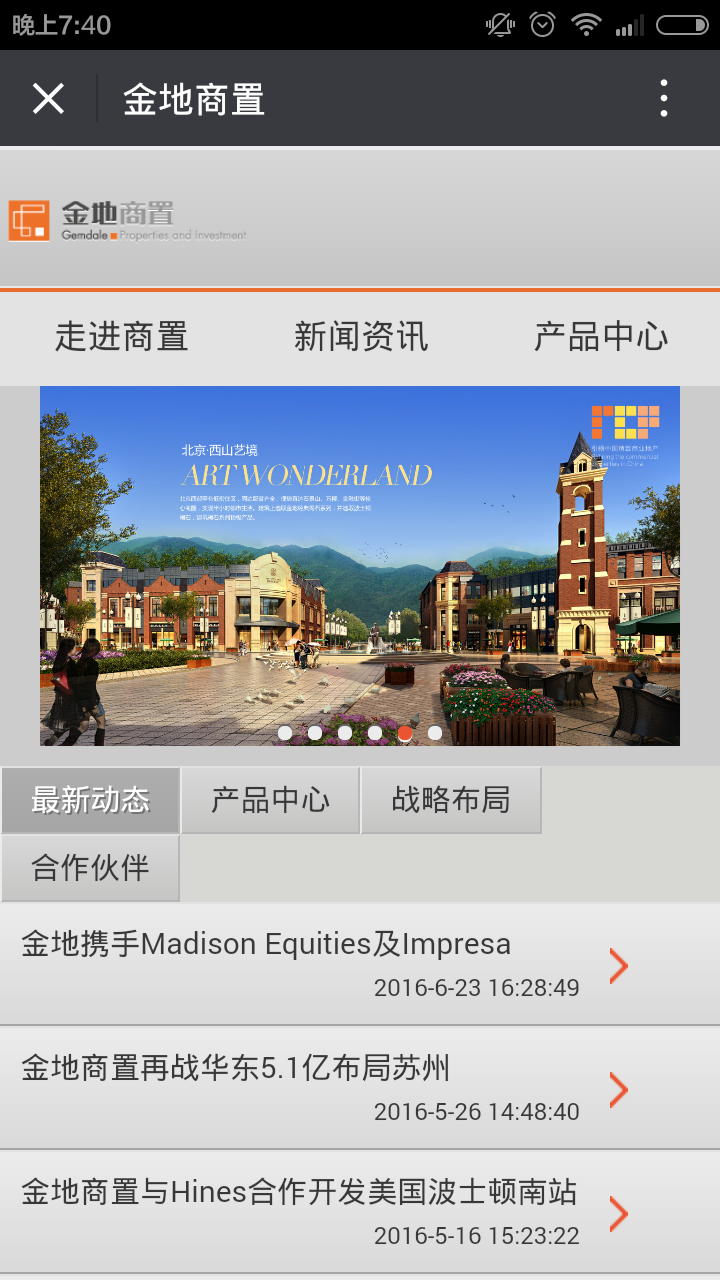Switch to 产品中心 tab below the banner
This screenshot has width=720, height=1280.
[270, 800]
